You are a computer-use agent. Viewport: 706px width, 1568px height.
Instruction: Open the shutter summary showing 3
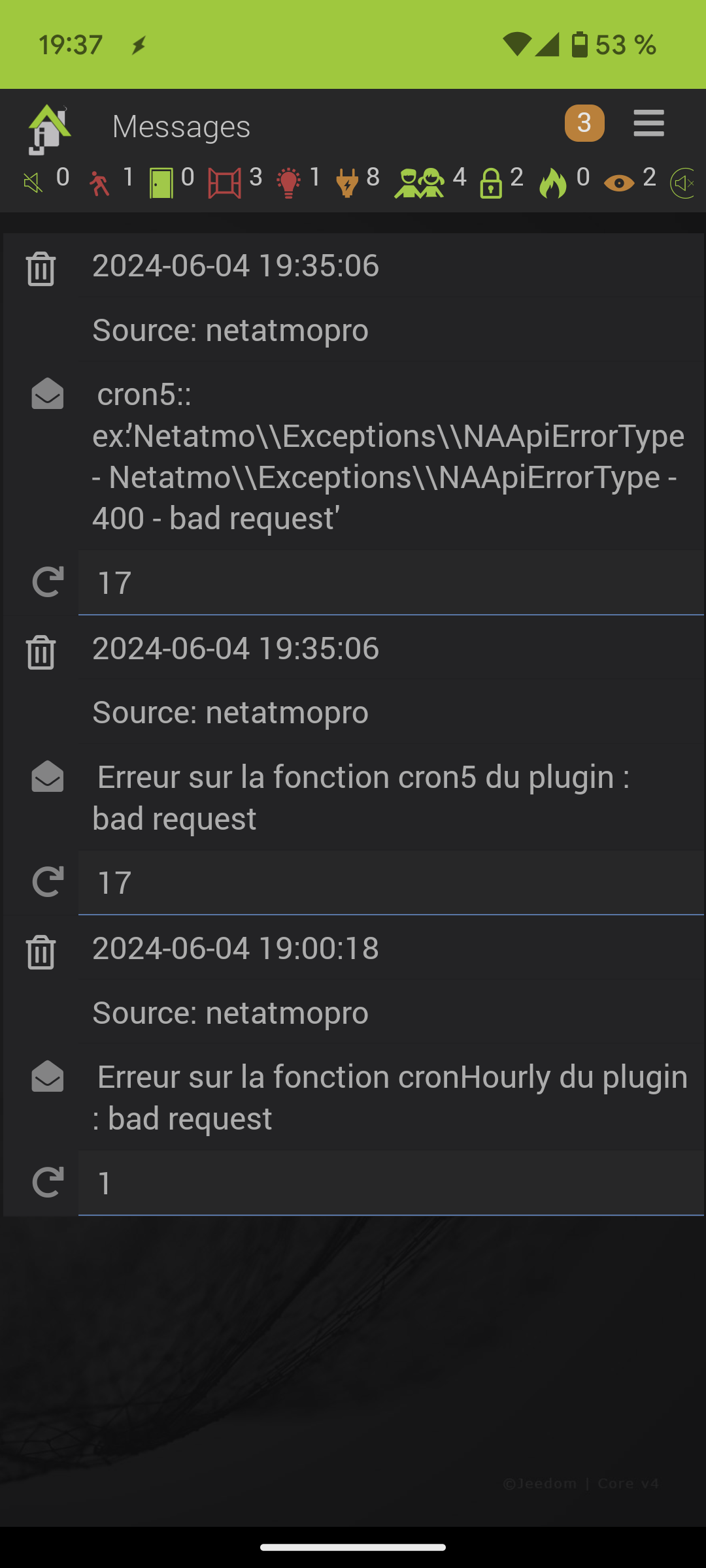point(235,181)
